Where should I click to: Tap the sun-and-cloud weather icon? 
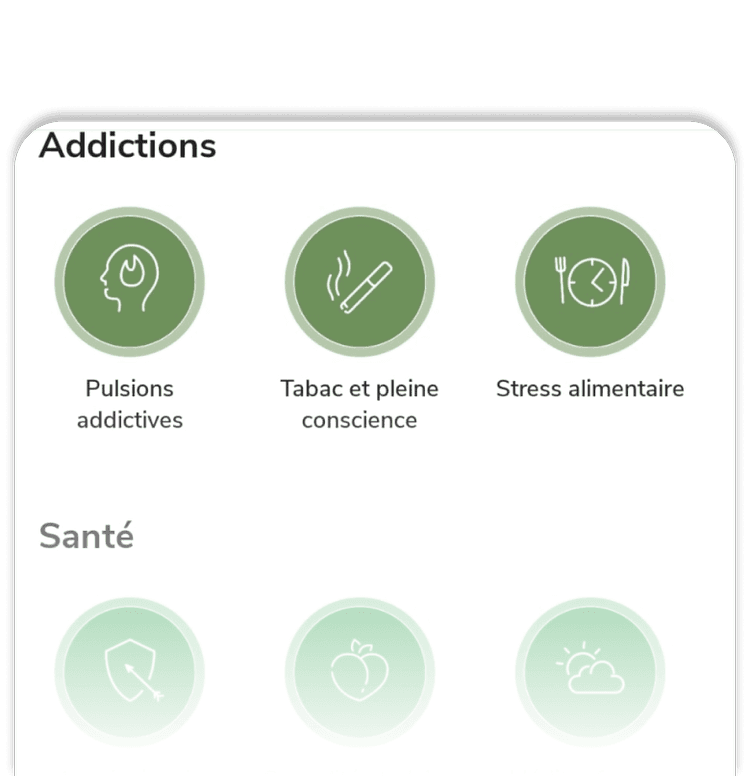pos(590,673)
